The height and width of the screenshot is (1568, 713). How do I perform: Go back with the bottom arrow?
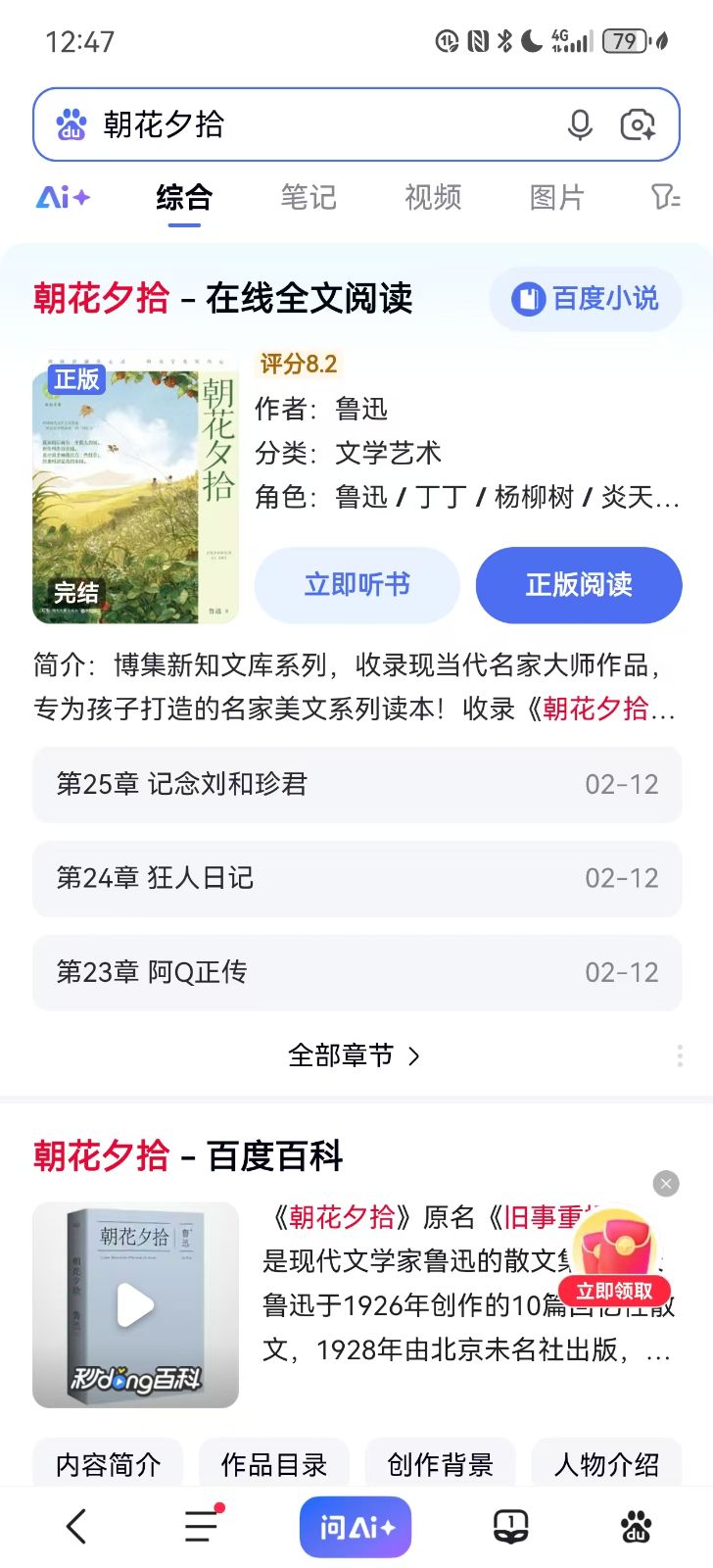tap(76, 1527)
